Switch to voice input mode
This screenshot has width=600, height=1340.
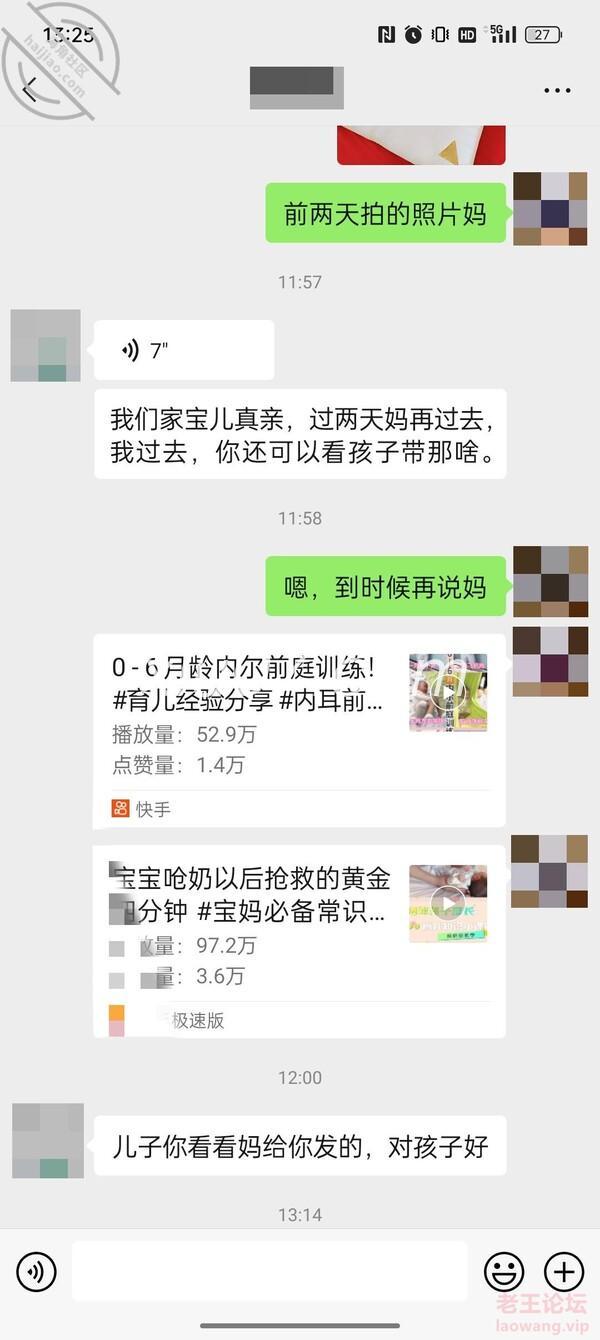pyautogui.click(x=37, y=1272)
